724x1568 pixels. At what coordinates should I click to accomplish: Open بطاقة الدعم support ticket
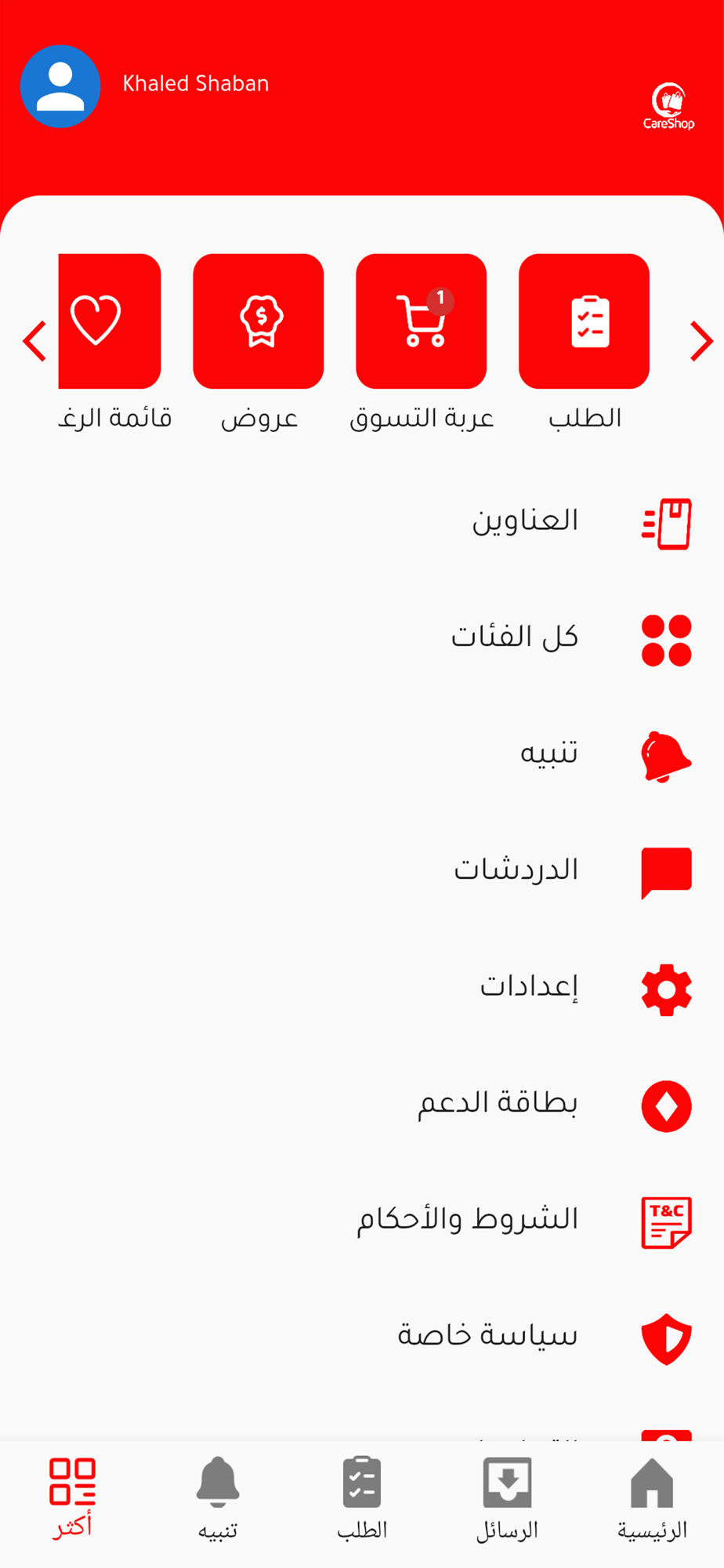pos(362,1105)
